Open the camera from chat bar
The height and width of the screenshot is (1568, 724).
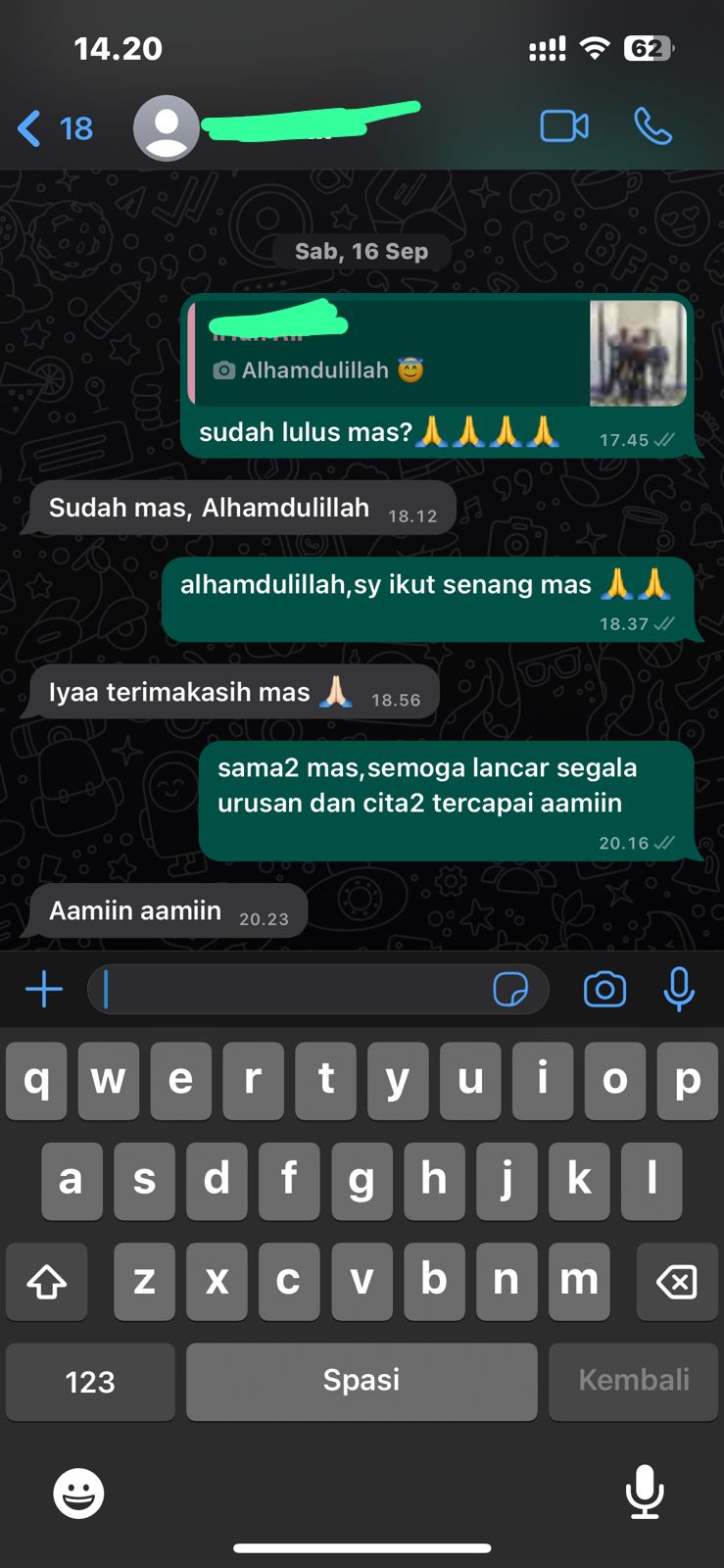click(604, 990)
